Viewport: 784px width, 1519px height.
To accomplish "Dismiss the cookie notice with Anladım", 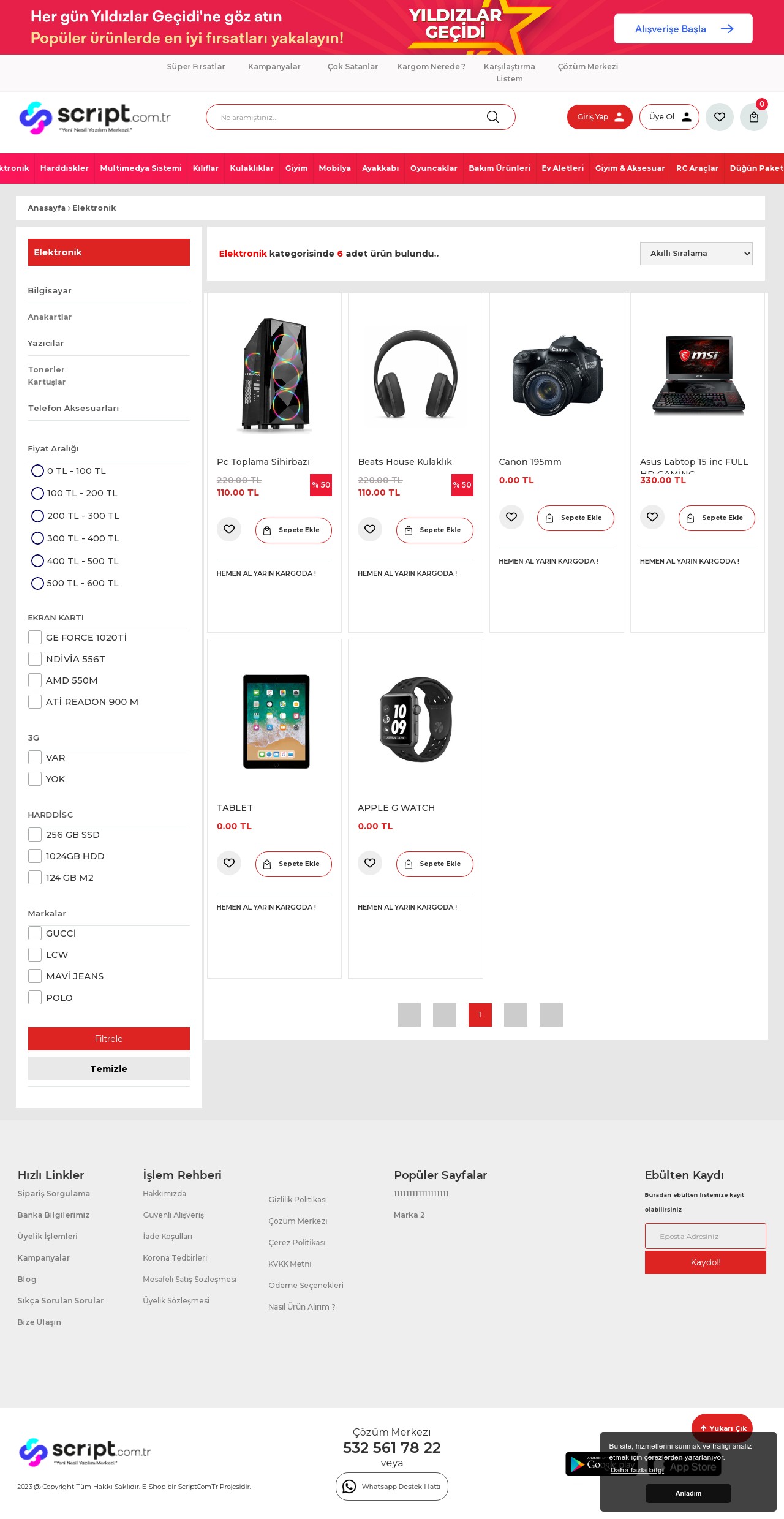I will coord(688,1493).
